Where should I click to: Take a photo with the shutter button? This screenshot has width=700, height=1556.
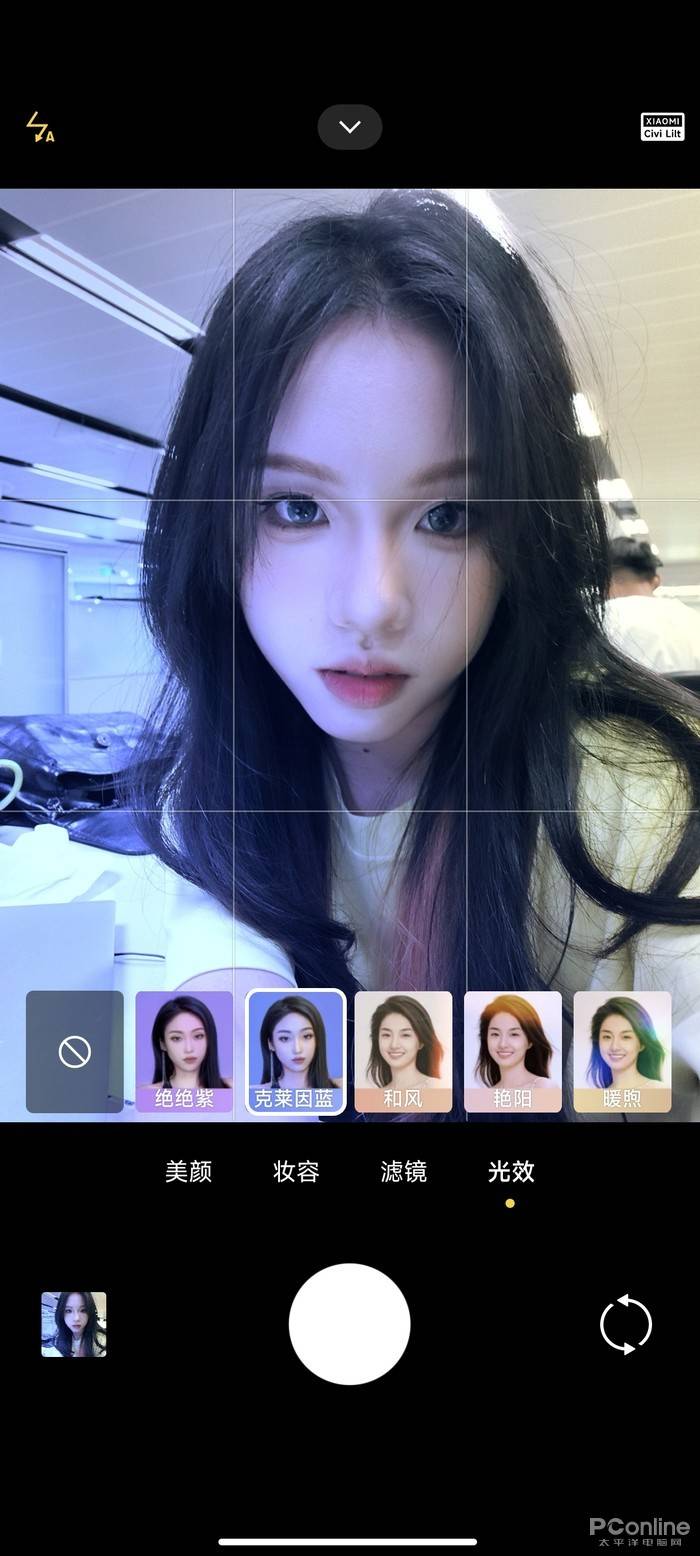[350, 1324]
